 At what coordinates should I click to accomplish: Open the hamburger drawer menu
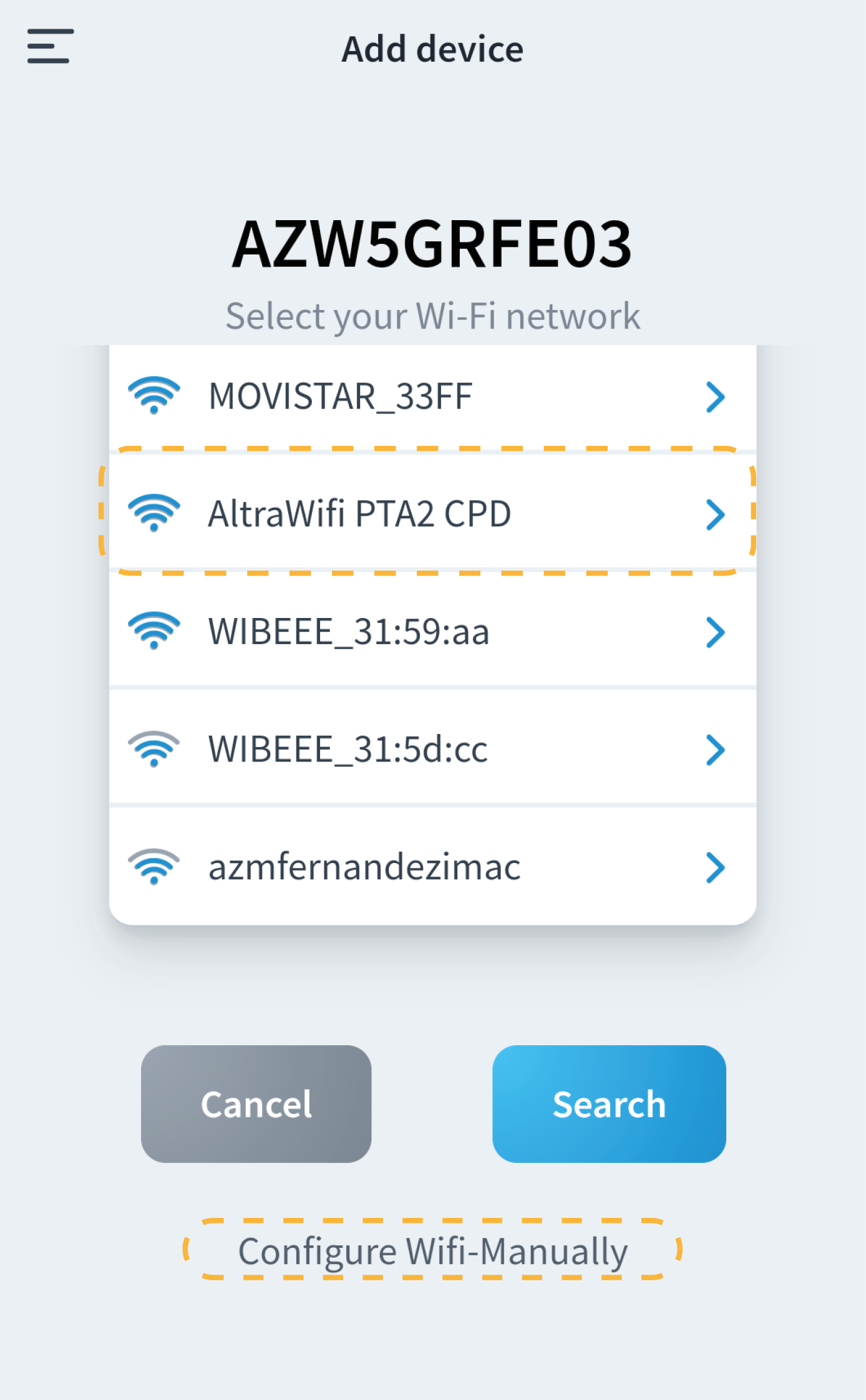(51, 46)
